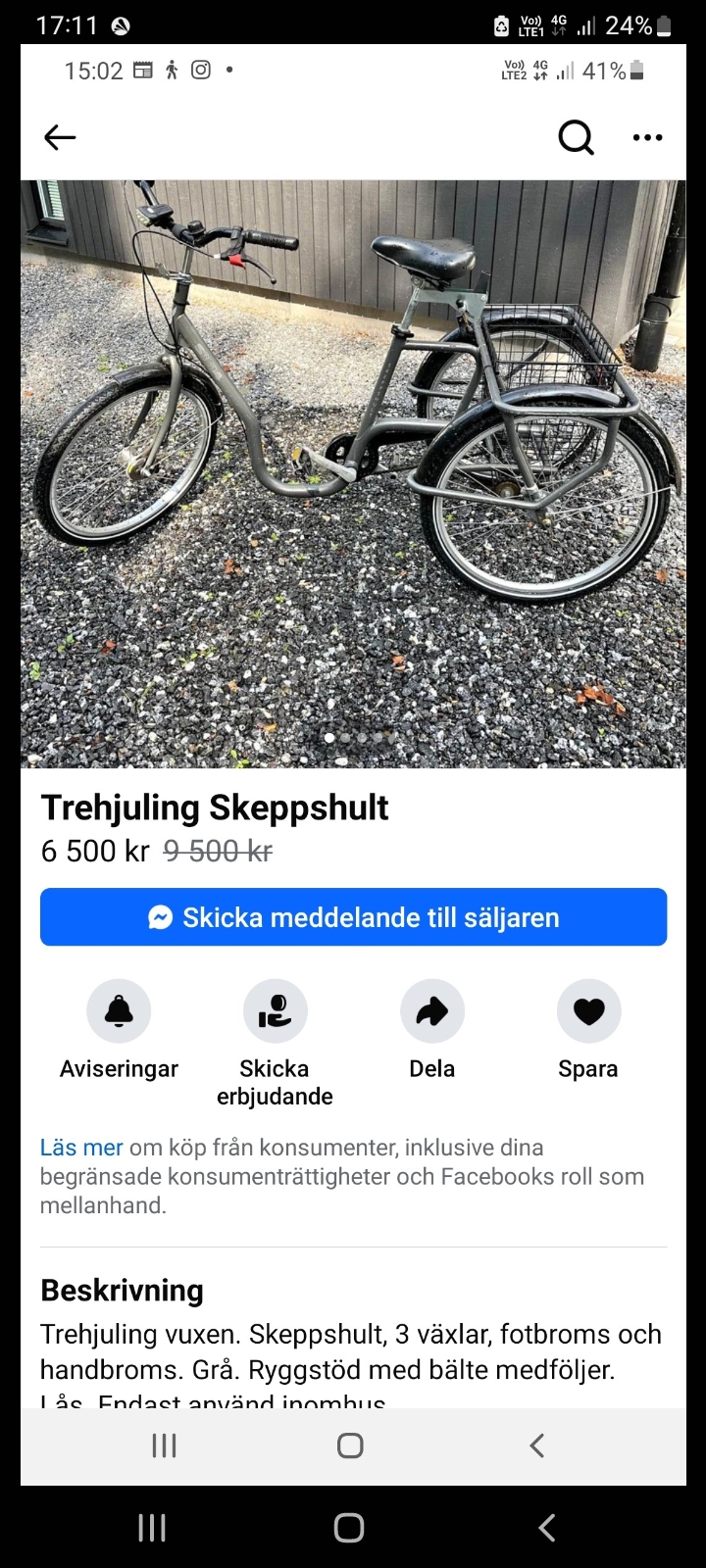Open the Läs mer link
706x1568 pixels.
[x=81, y=1148]
